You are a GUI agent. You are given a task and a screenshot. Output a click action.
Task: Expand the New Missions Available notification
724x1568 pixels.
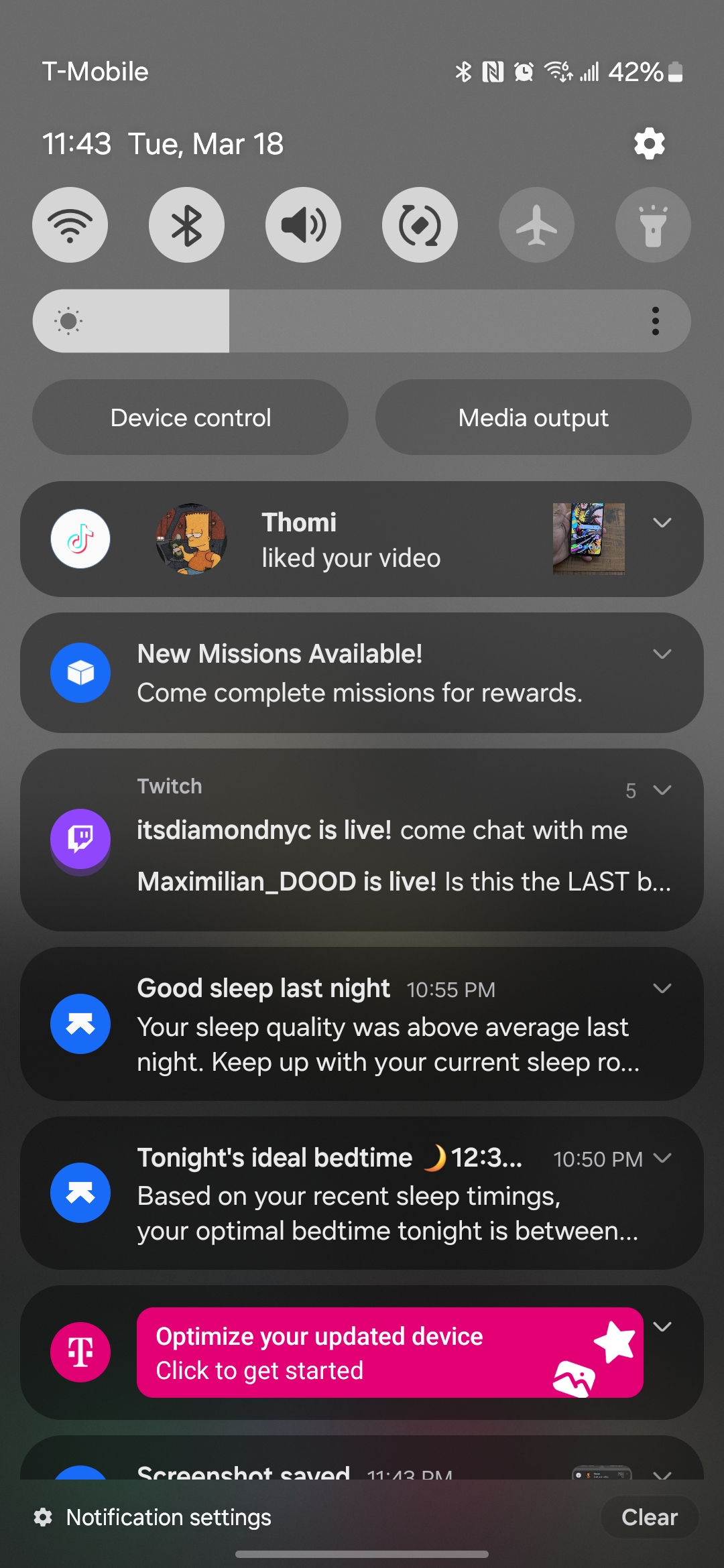click(x=662, y=654)
